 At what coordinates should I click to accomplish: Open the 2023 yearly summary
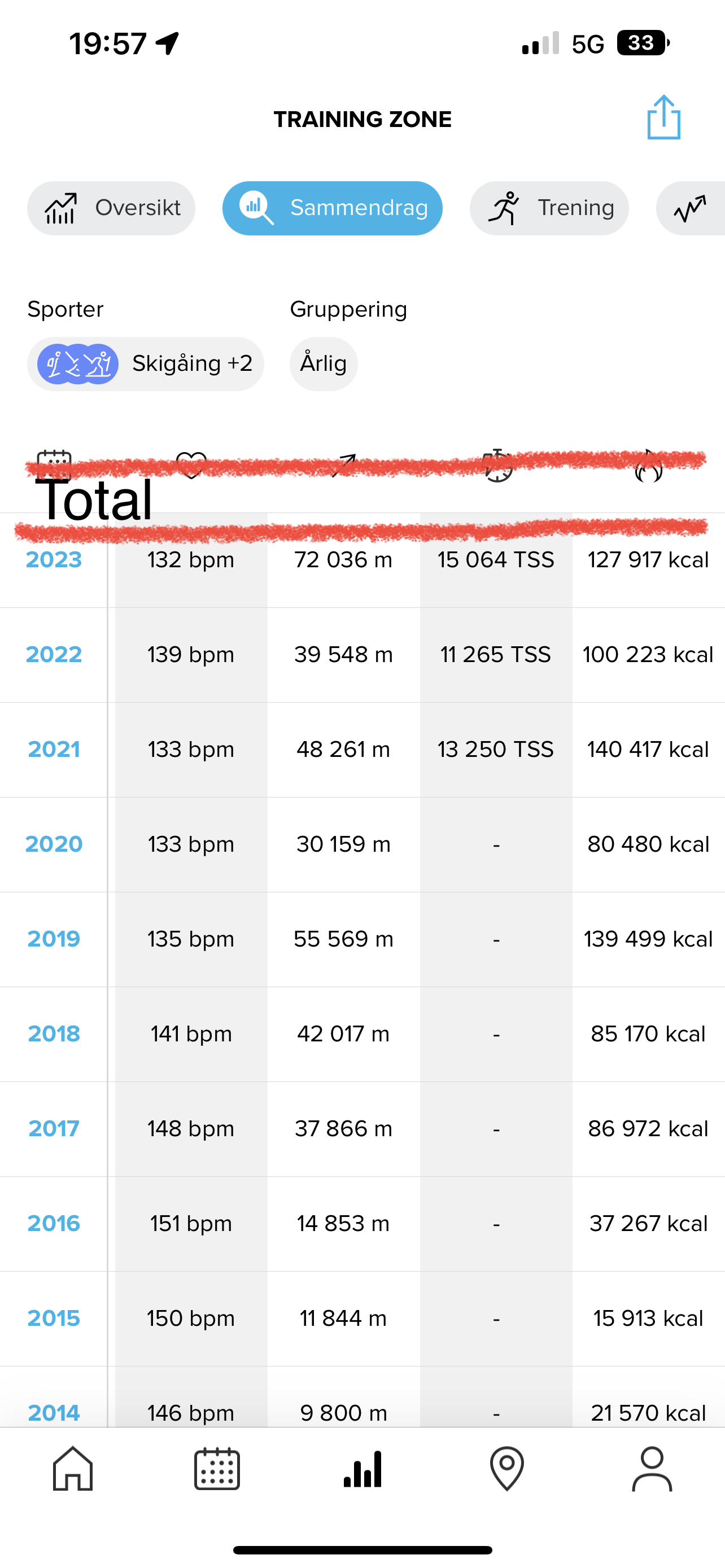click(54, 559)
